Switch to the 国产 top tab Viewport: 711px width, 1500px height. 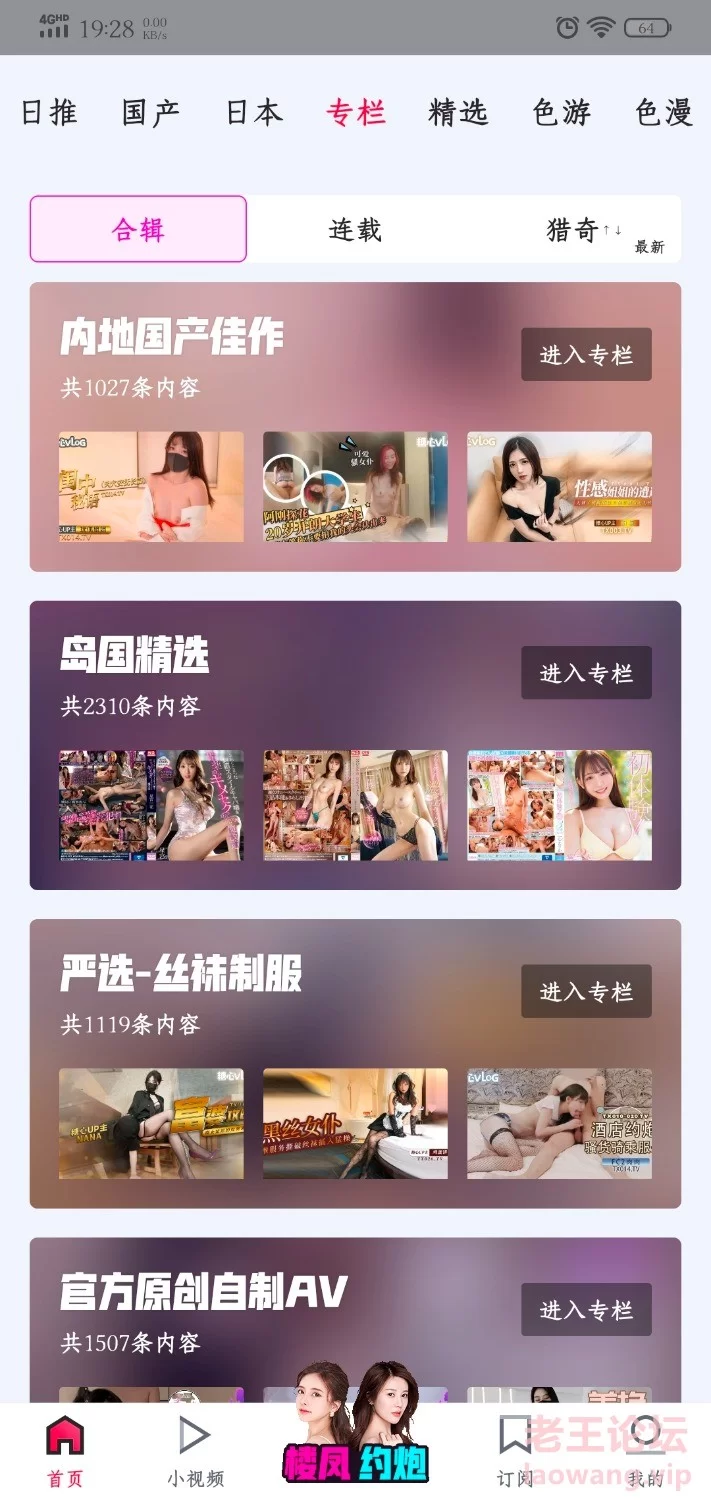click(151, 112)
